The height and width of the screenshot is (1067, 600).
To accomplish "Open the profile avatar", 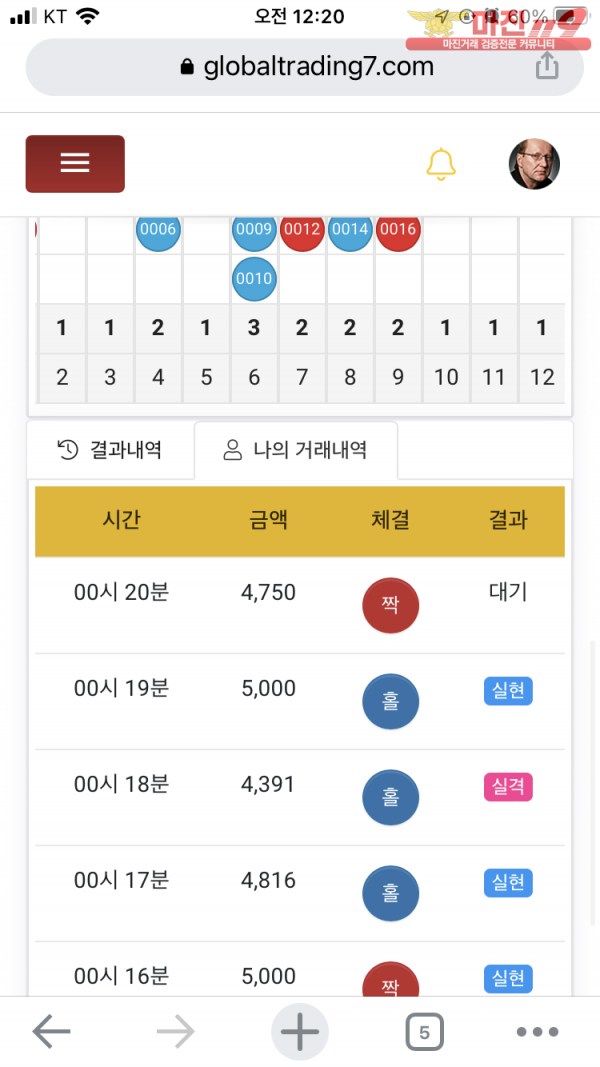I will (534, 164).
